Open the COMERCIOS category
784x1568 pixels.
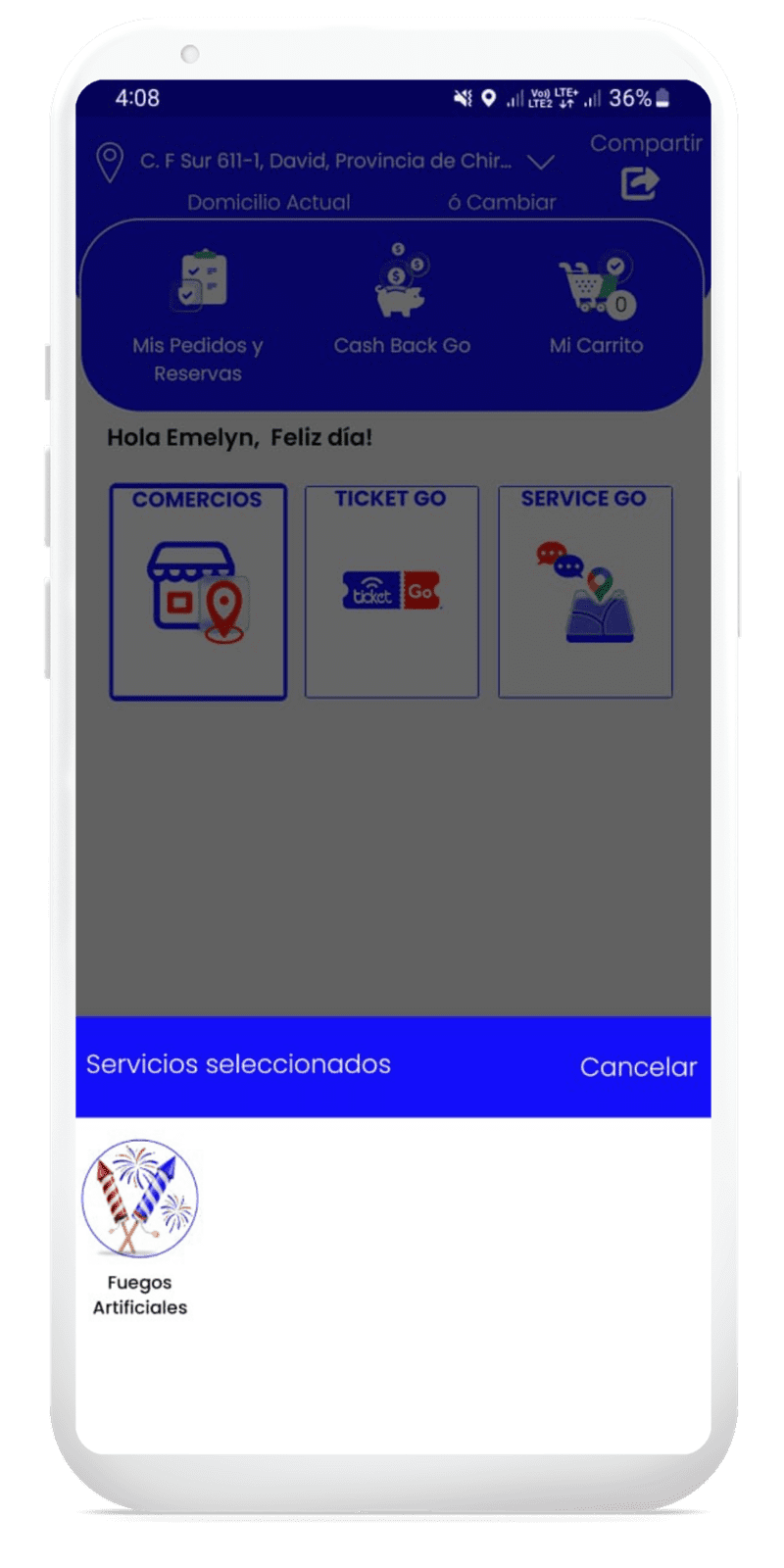coord(198,592)
